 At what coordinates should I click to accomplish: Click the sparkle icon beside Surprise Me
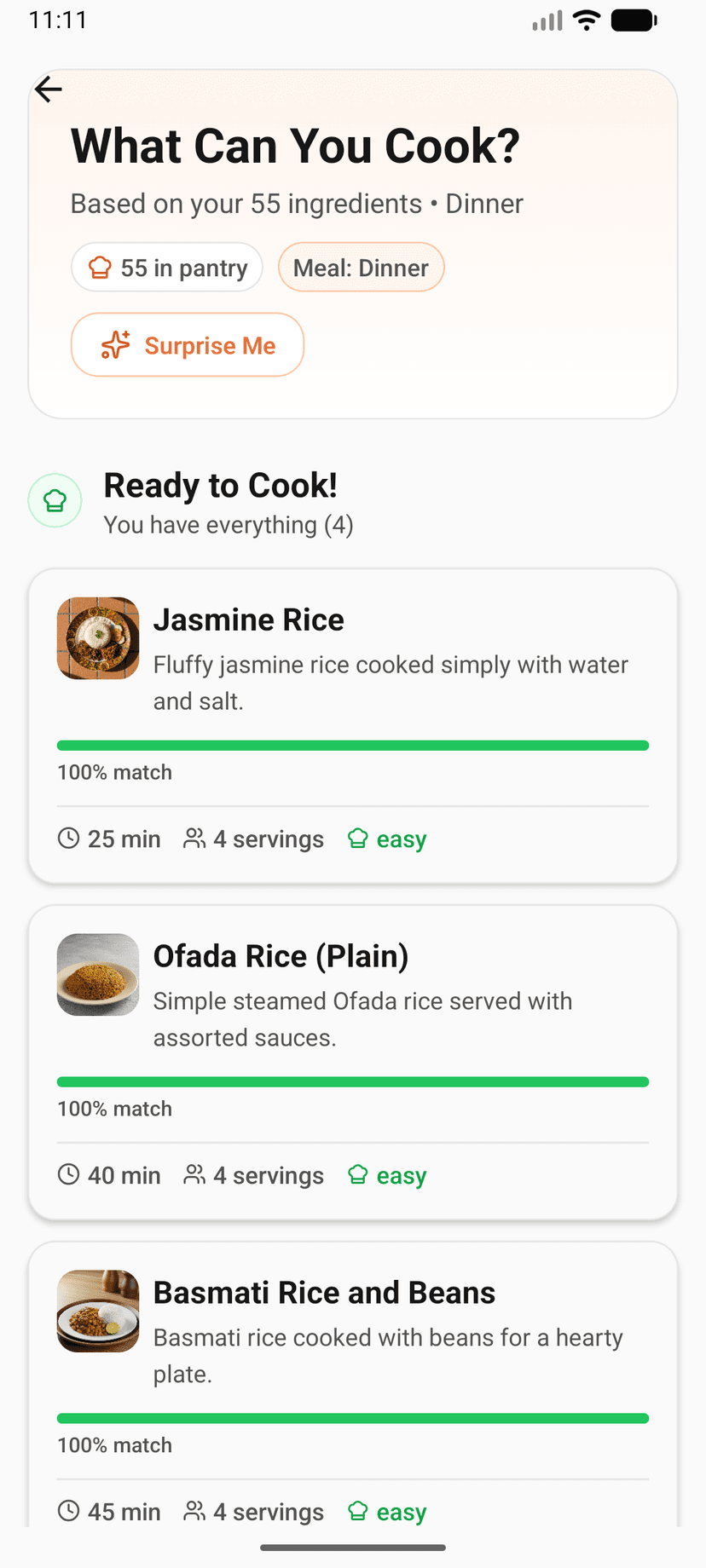(114, 344)
